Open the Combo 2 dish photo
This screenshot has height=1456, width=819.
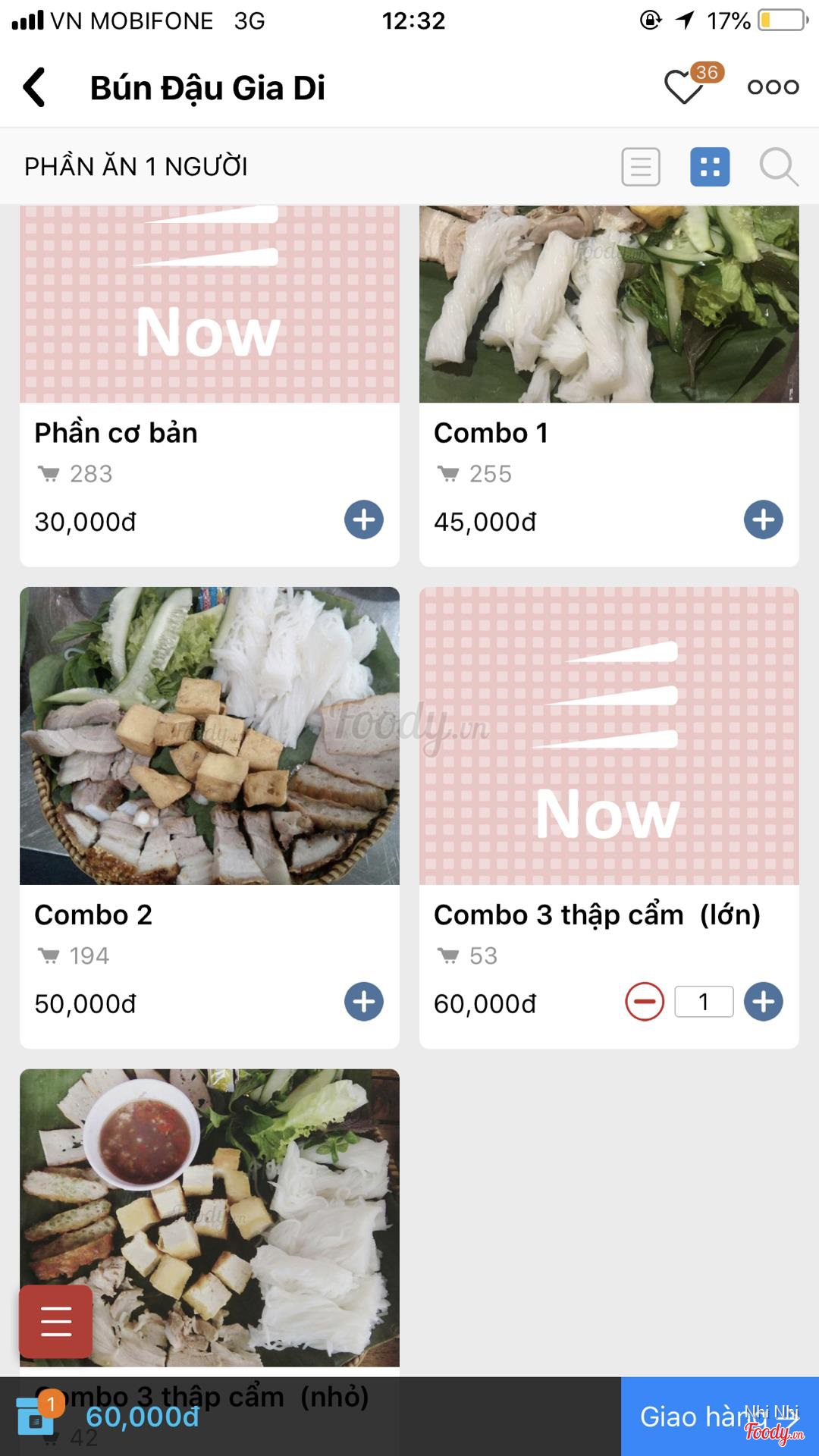(209, 736)
